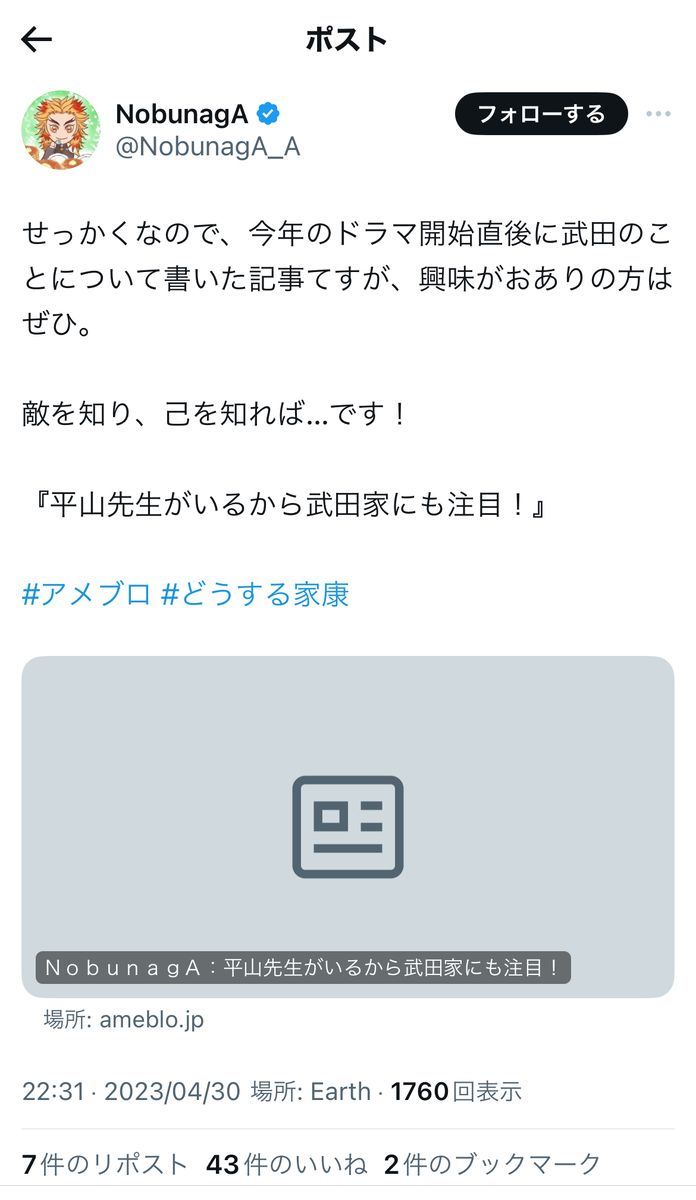Viewport: 696px width, 1200px height.
Task: Tap the フォローする button
Action: pyautogui.click(x=541, y=114)
